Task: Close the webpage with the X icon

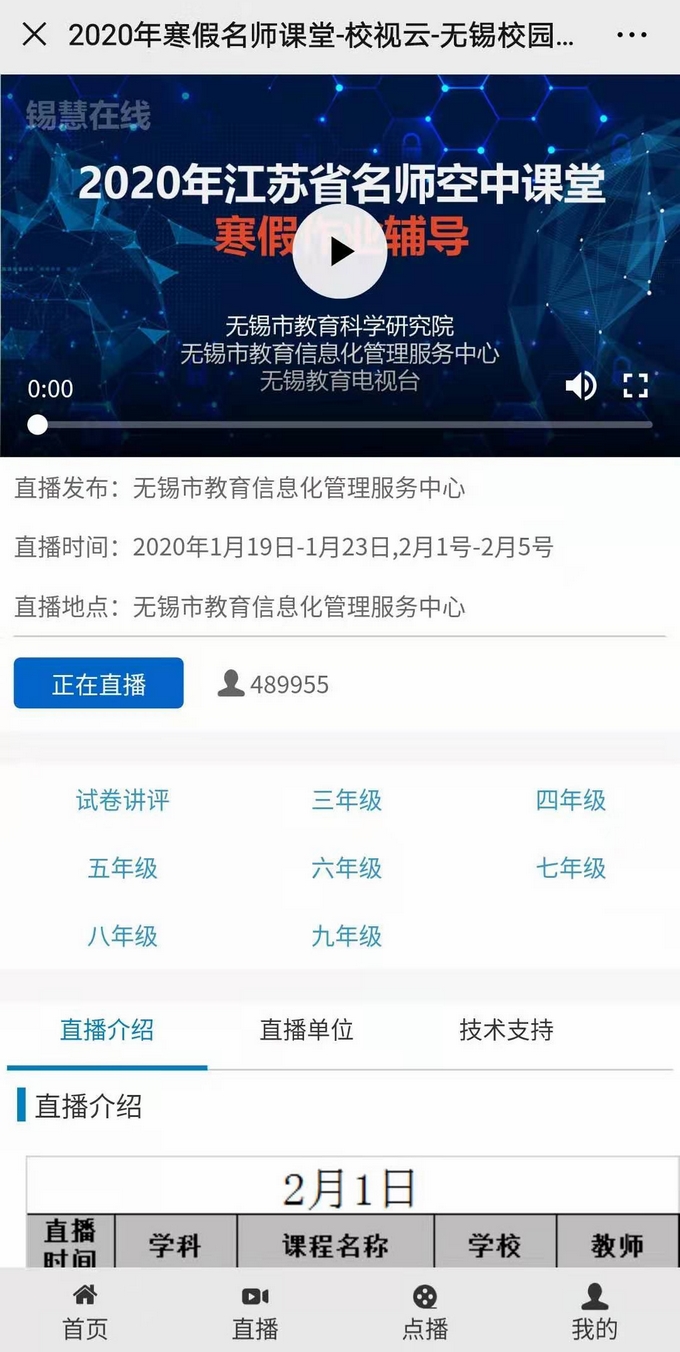Action: click(34, 35)
